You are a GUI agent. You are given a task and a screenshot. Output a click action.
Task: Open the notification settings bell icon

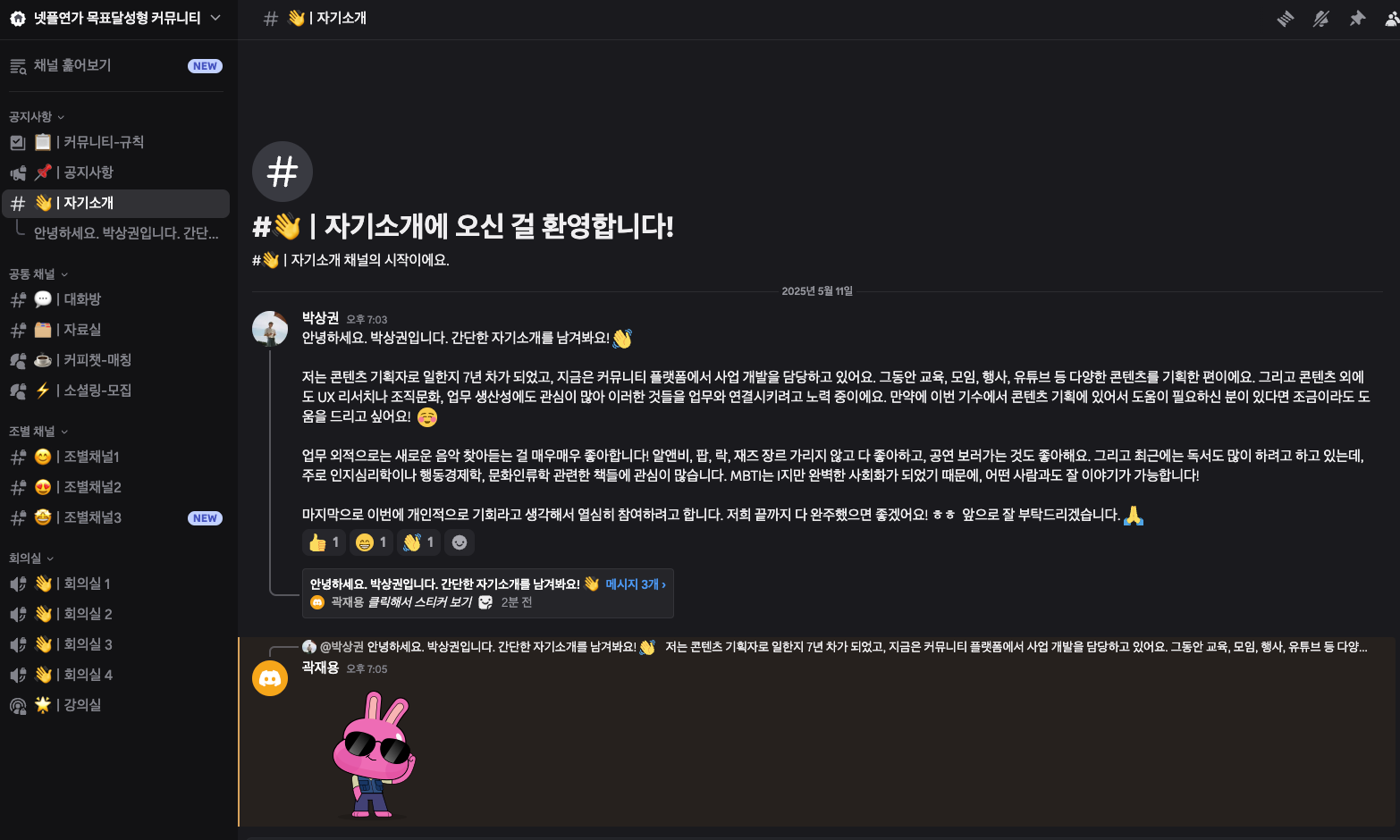1320,19
